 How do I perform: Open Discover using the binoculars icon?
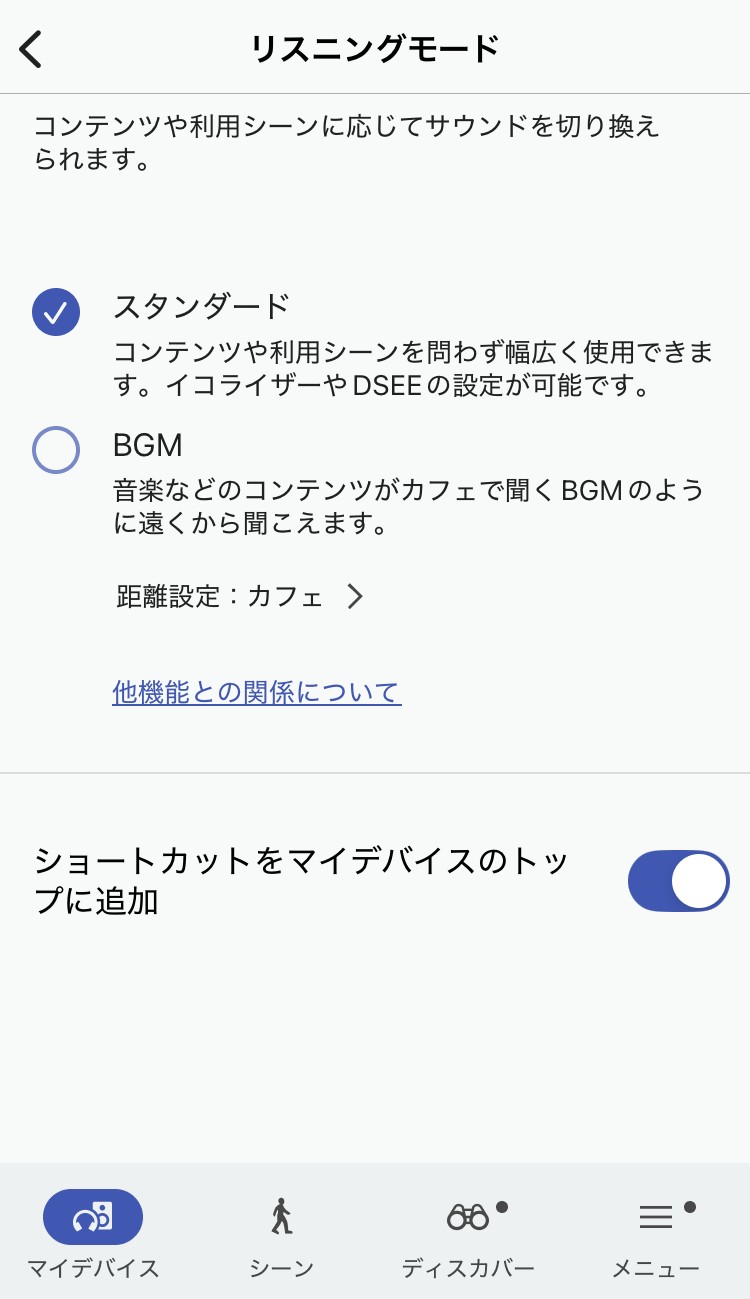[465, 1217]
